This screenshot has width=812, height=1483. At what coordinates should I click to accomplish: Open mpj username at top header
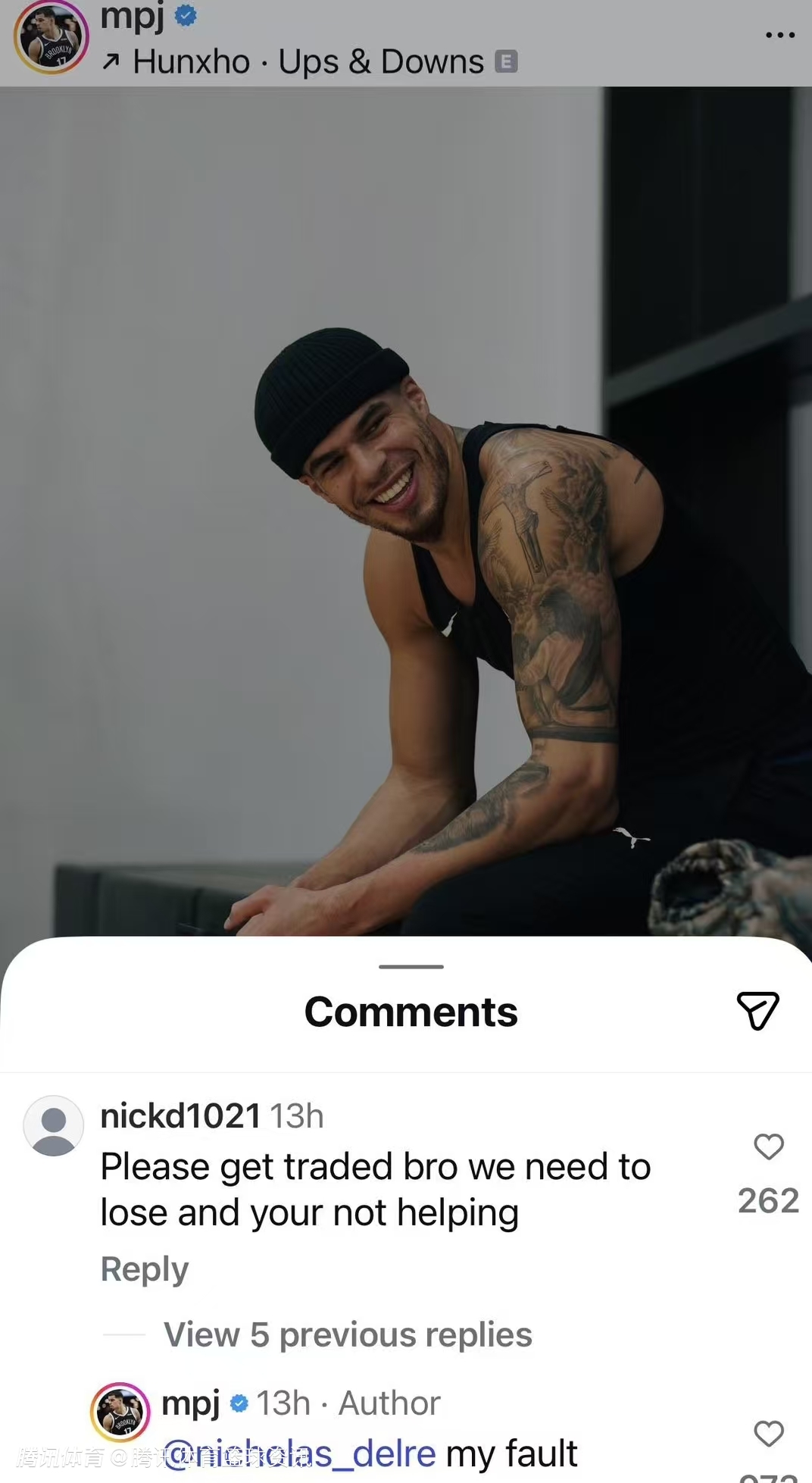pos(133,15)
